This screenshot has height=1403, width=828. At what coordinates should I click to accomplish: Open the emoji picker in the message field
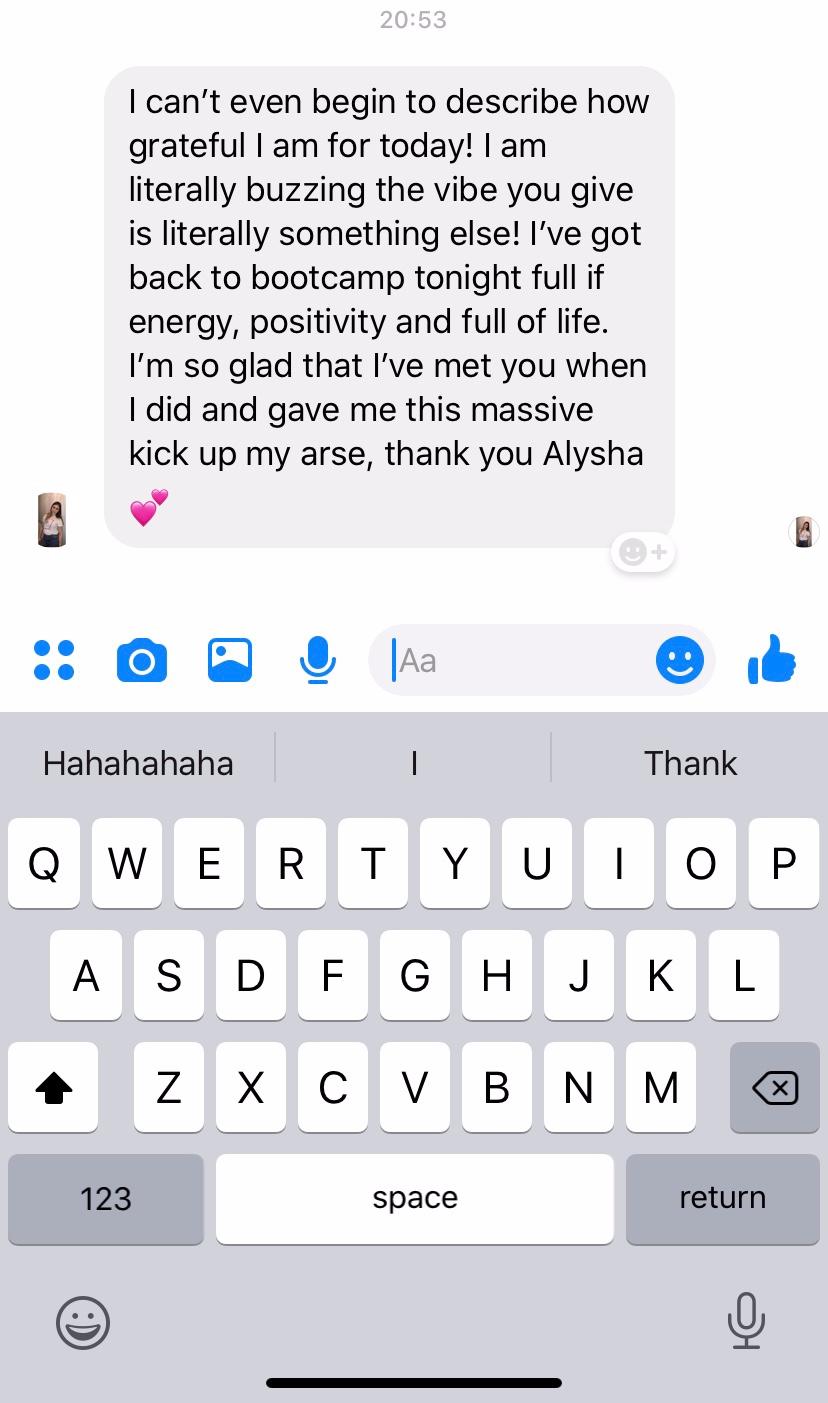(x=680, y=660)
